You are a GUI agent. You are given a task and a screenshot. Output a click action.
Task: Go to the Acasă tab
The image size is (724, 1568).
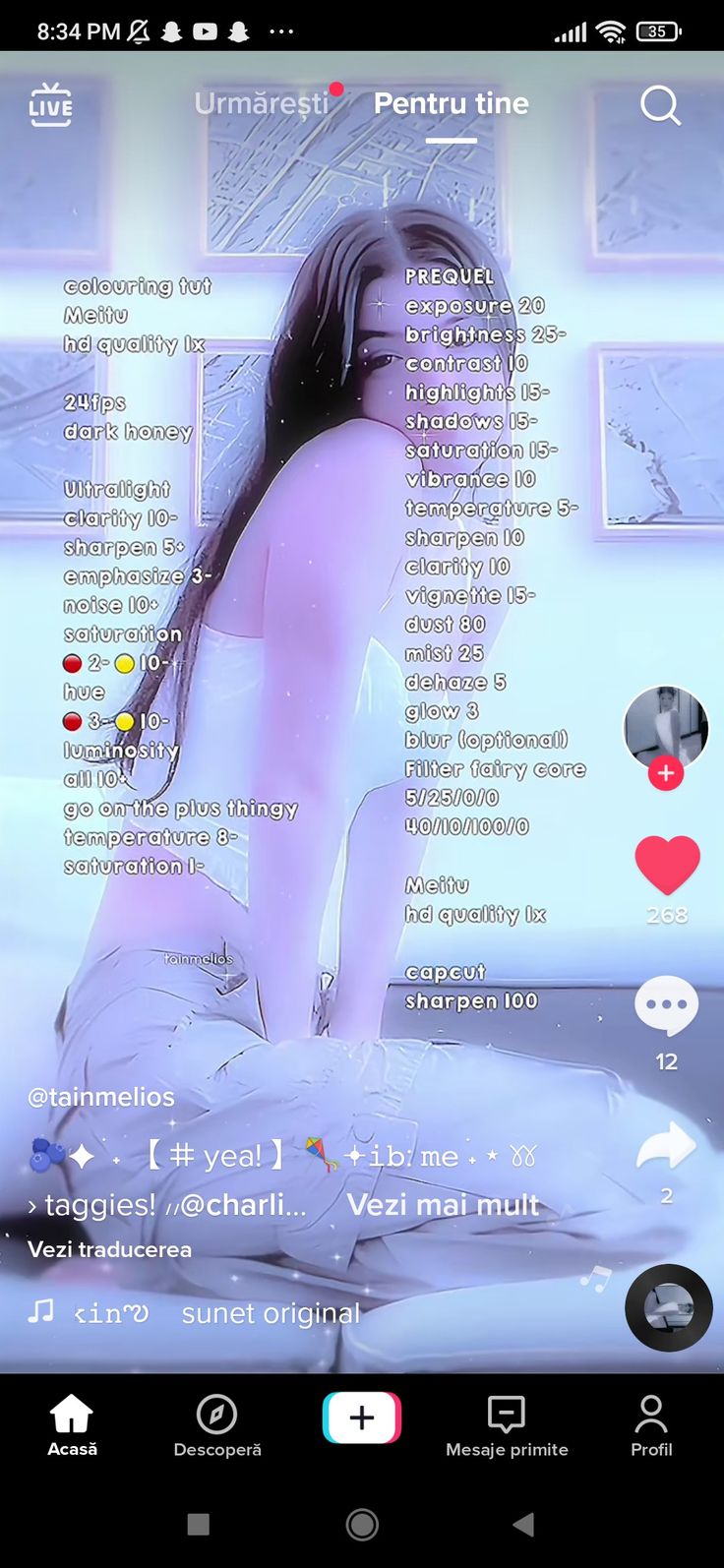click(x=73, y=1425)
